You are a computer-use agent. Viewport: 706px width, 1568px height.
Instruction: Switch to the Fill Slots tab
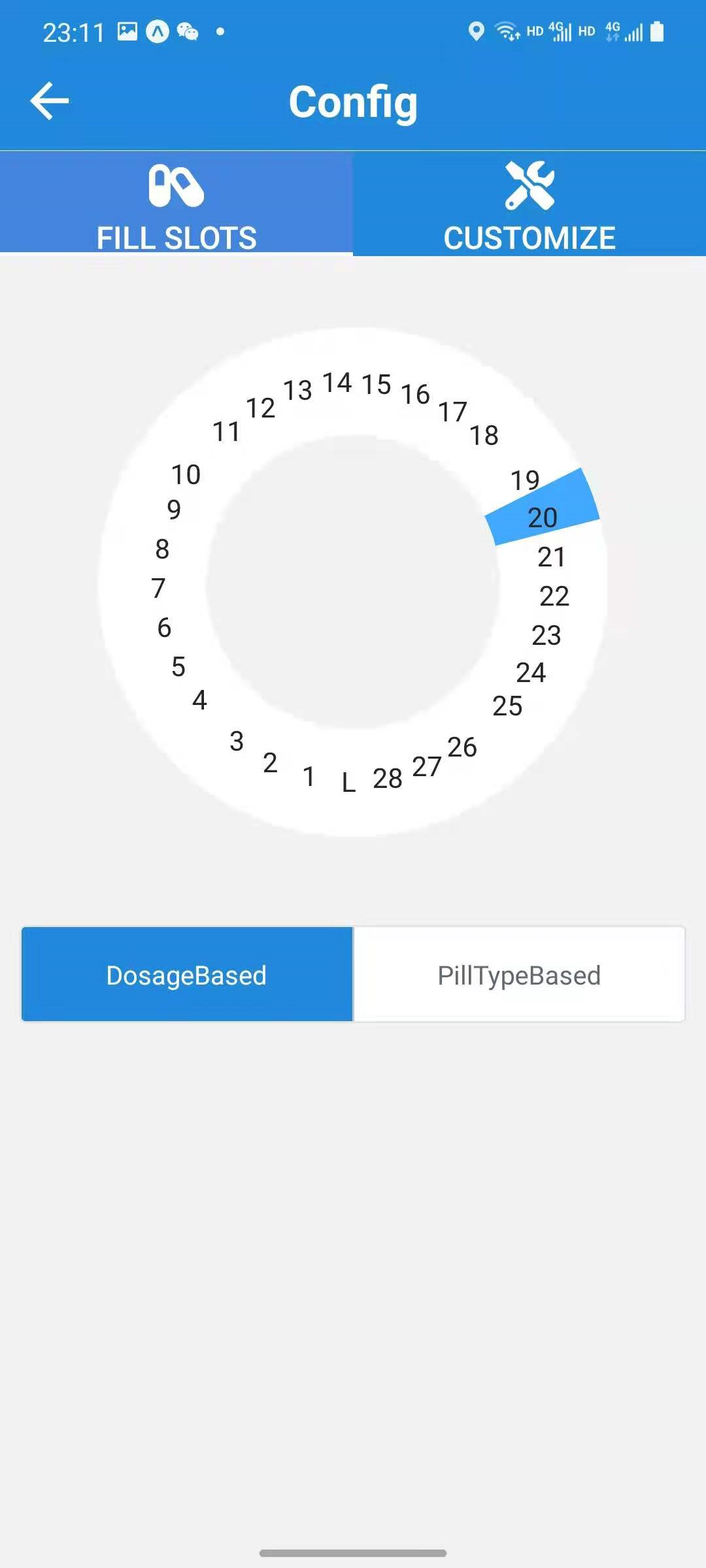[176, 204]
